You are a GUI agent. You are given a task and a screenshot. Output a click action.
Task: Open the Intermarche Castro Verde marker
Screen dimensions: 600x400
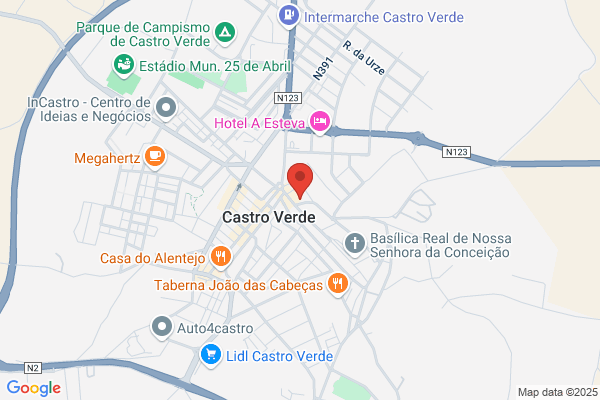pos(289,16)
